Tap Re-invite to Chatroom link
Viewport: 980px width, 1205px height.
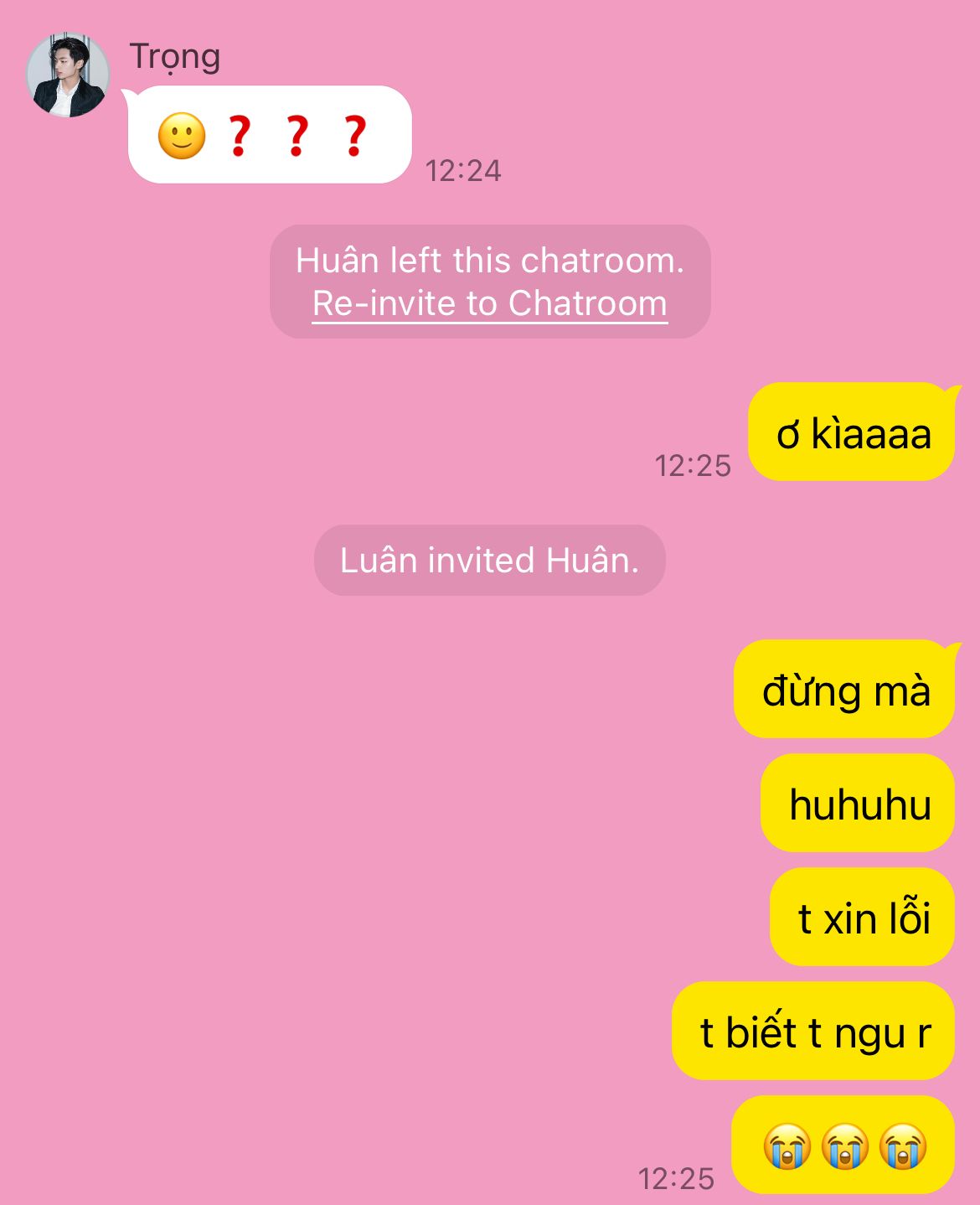click(489, 303)
